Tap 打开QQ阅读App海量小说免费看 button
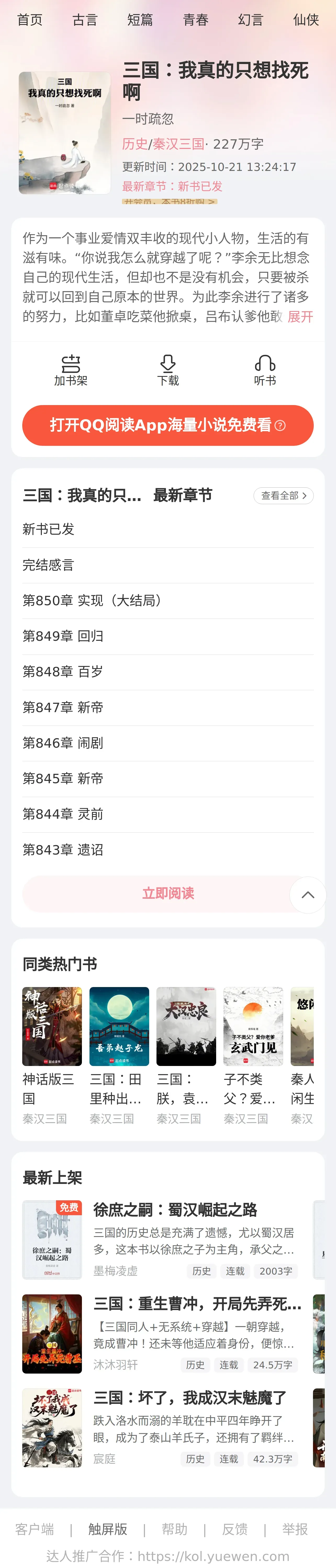The height and width of the screenshot is (1568, 336). point(168,425)
